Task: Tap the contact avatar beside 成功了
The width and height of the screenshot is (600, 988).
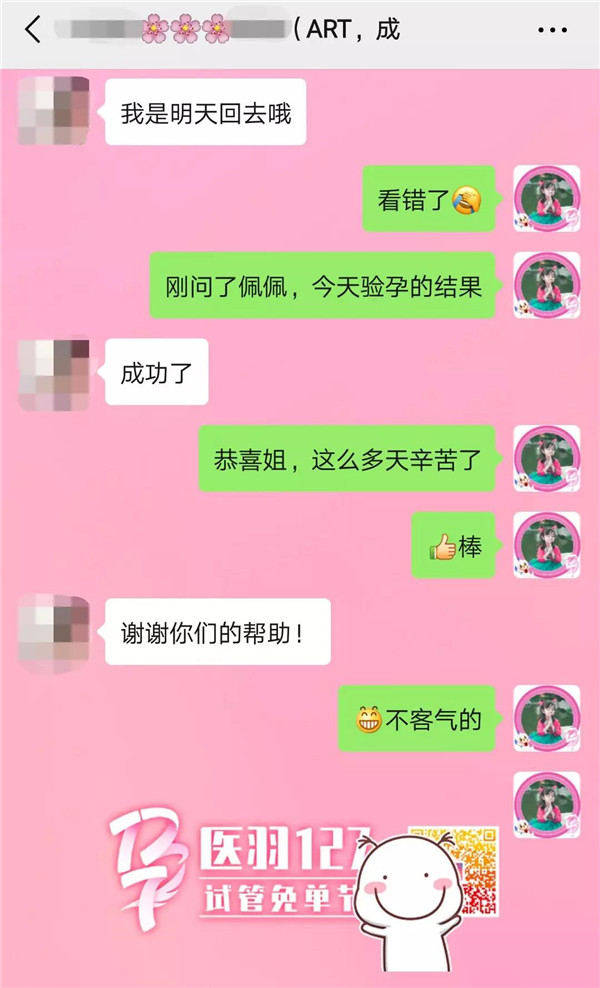Action: [53, 375]
